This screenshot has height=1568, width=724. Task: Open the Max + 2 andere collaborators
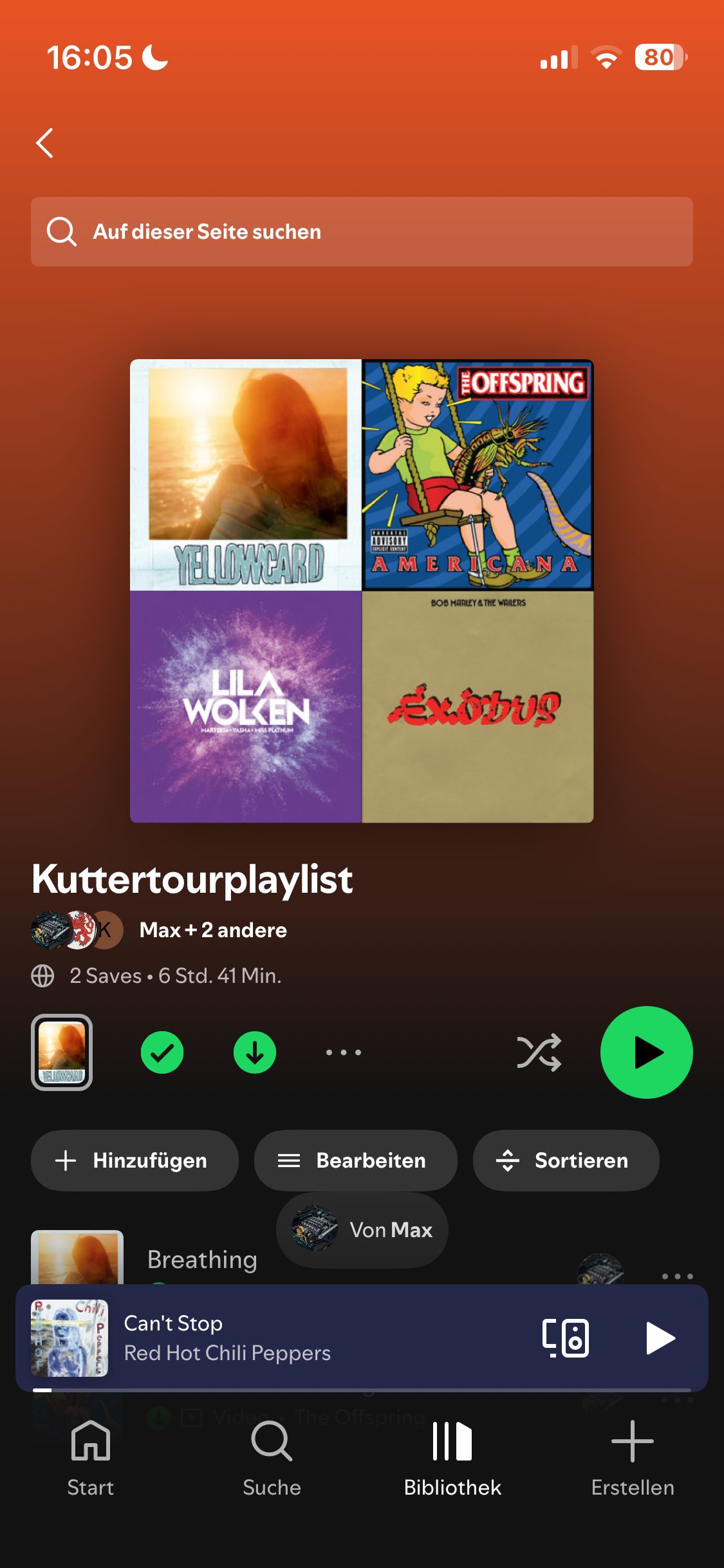(x=212, y=930)
